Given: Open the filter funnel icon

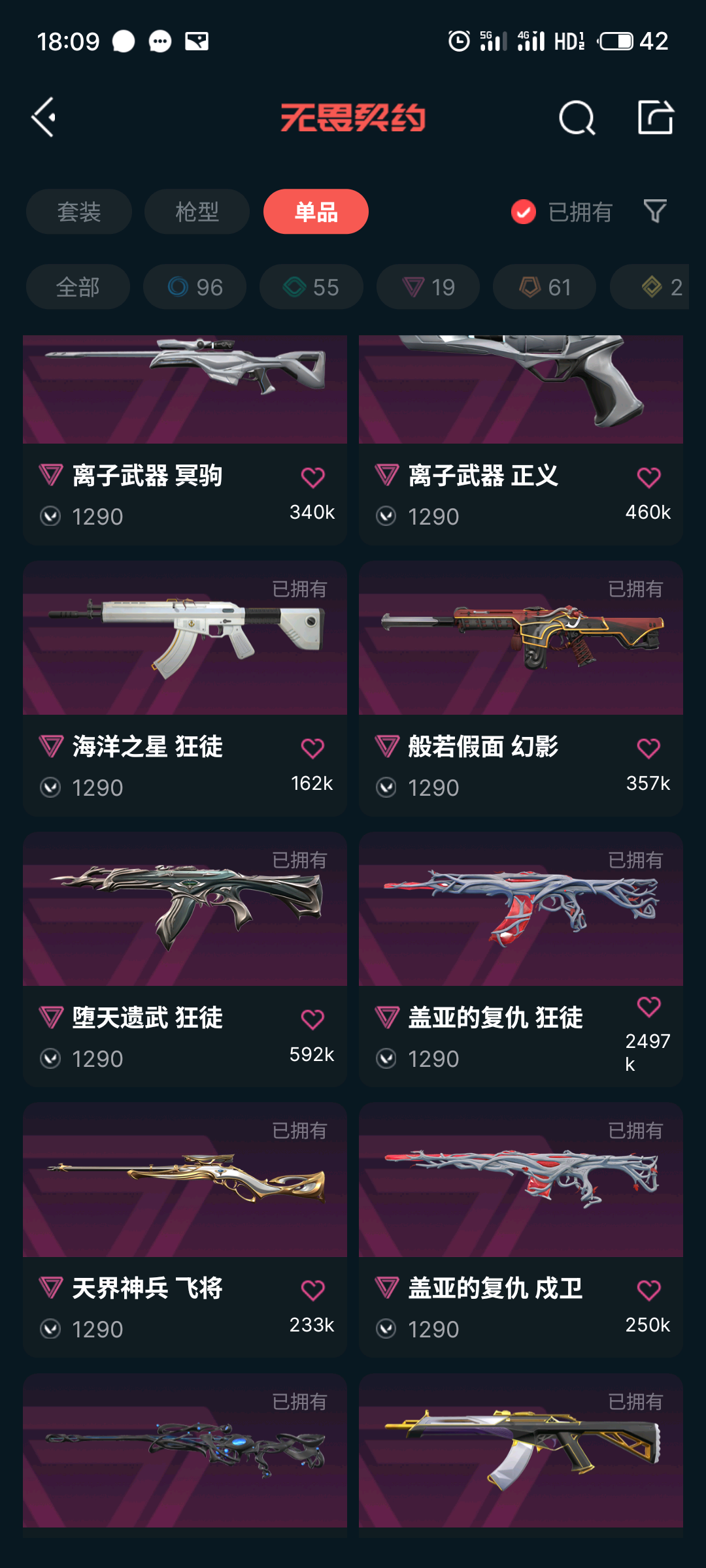Looking at the screenshot, I should [x=654, y=211].
